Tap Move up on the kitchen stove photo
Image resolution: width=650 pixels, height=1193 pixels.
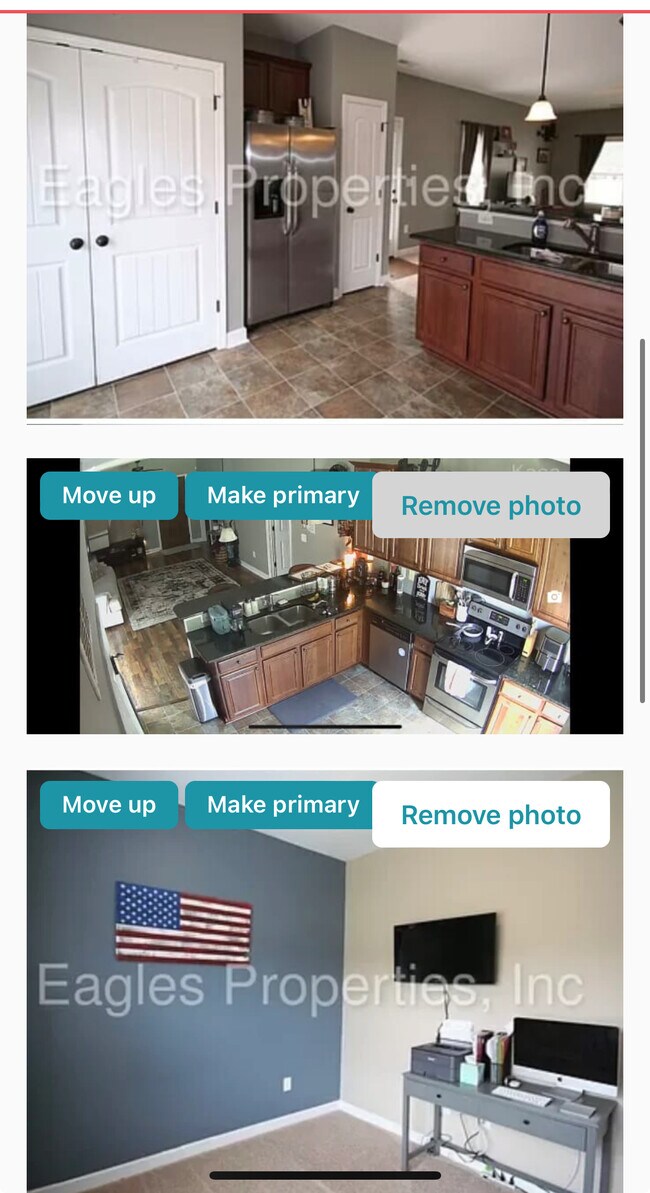(109, 496)
